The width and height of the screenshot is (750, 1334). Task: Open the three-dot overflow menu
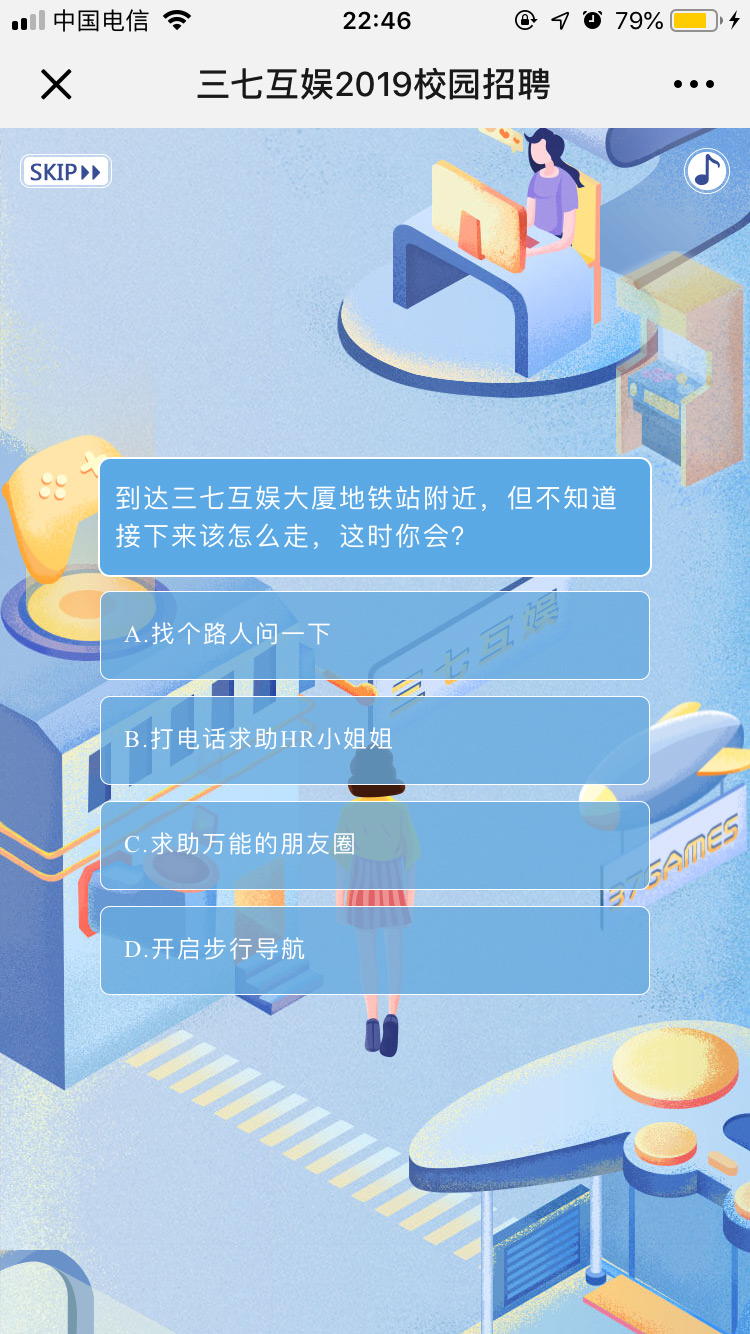pos(694,85)
